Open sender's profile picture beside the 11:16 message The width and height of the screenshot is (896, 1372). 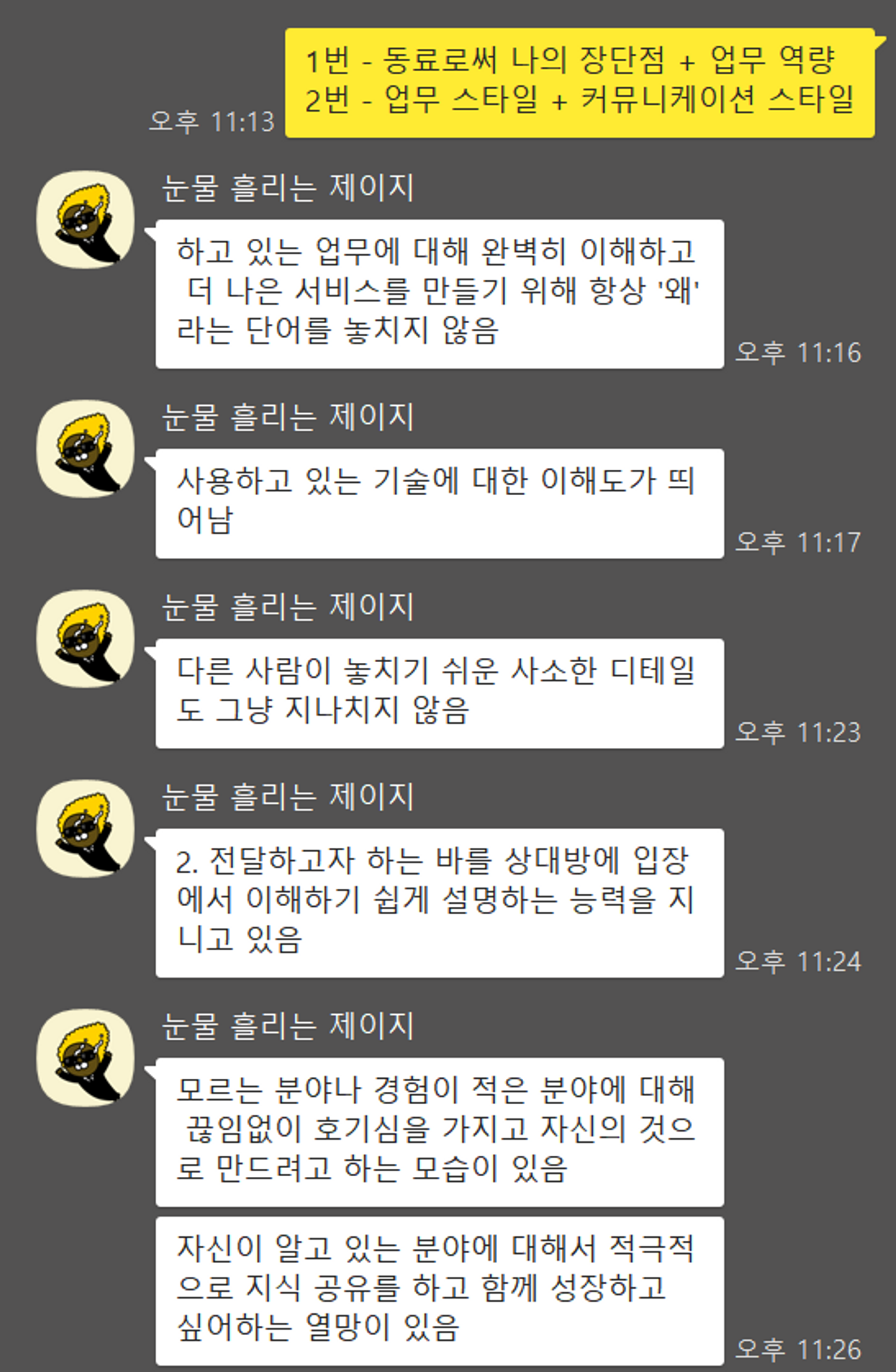tap(85, 219)
